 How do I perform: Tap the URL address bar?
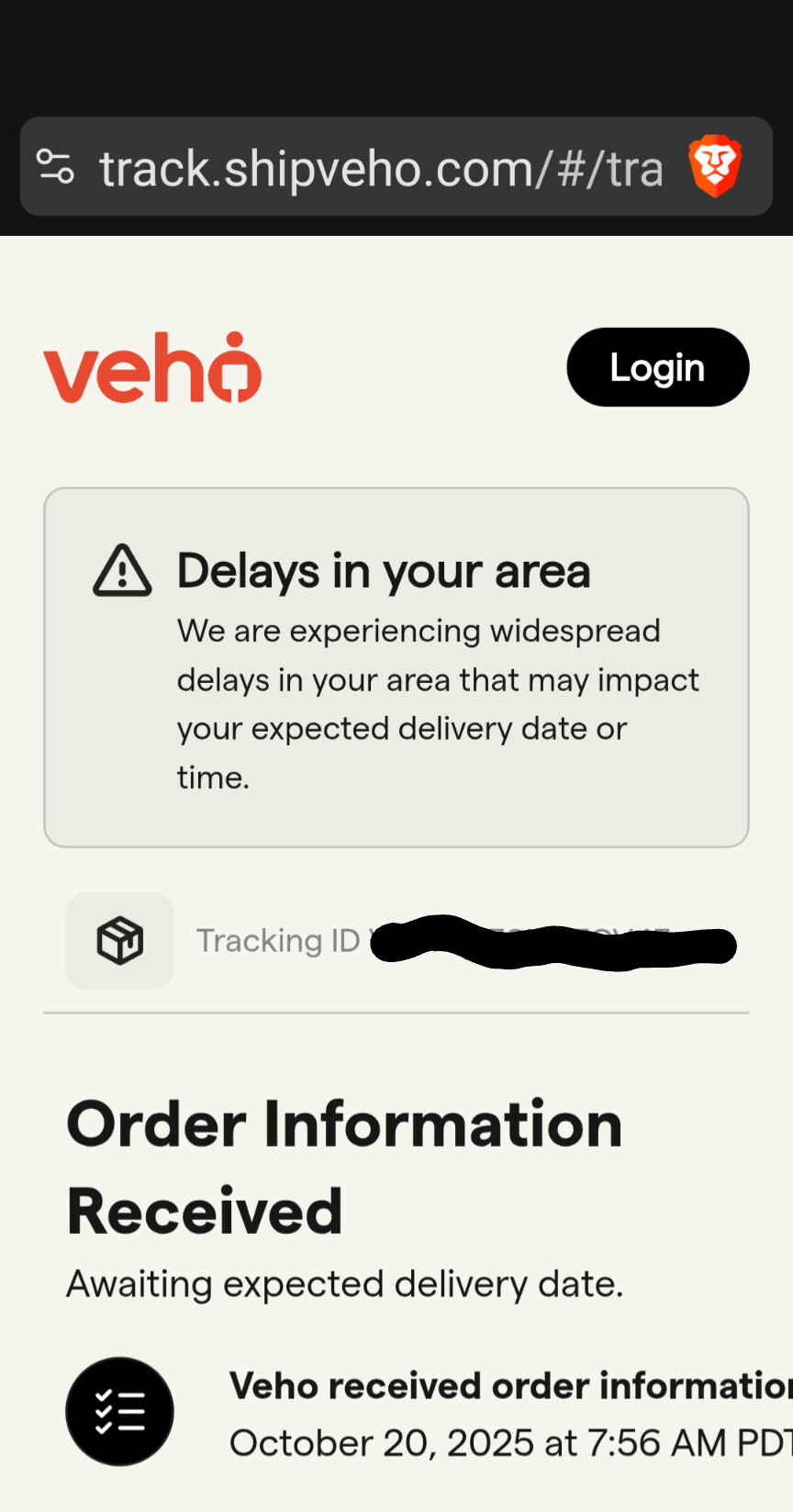[x=381, y=169]
